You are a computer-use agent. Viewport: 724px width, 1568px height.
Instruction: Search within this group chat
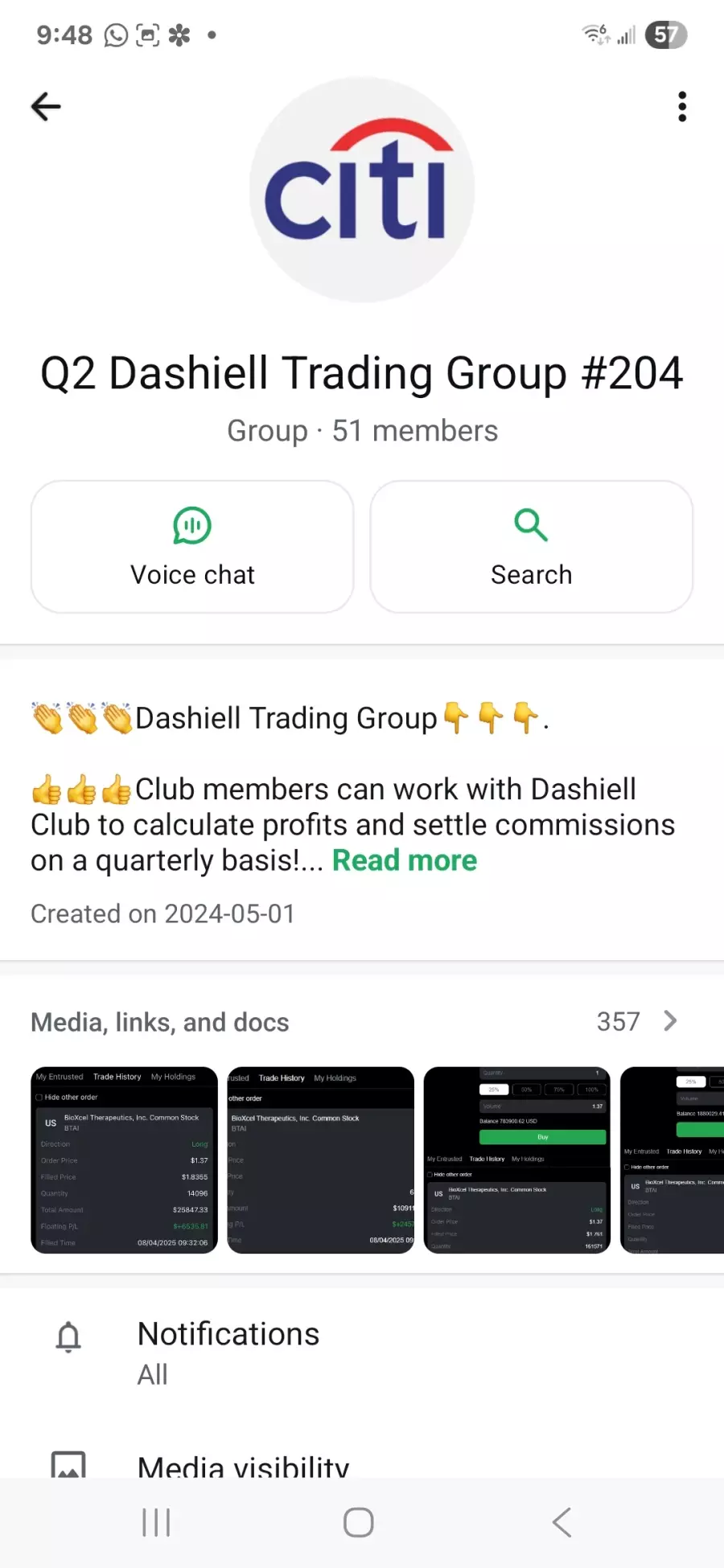coord(531,547)
